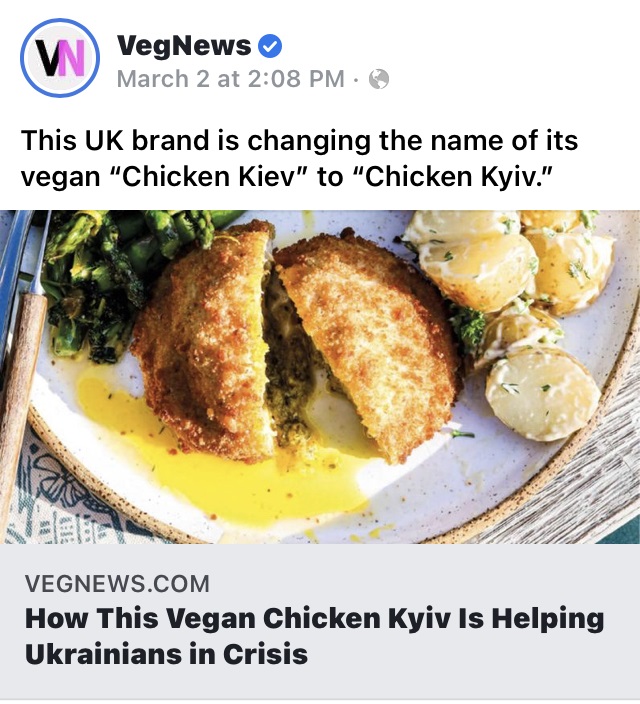Open the VegNews profile picture
The height and width of the screenshot is (704, 640).
coord(59,59)
